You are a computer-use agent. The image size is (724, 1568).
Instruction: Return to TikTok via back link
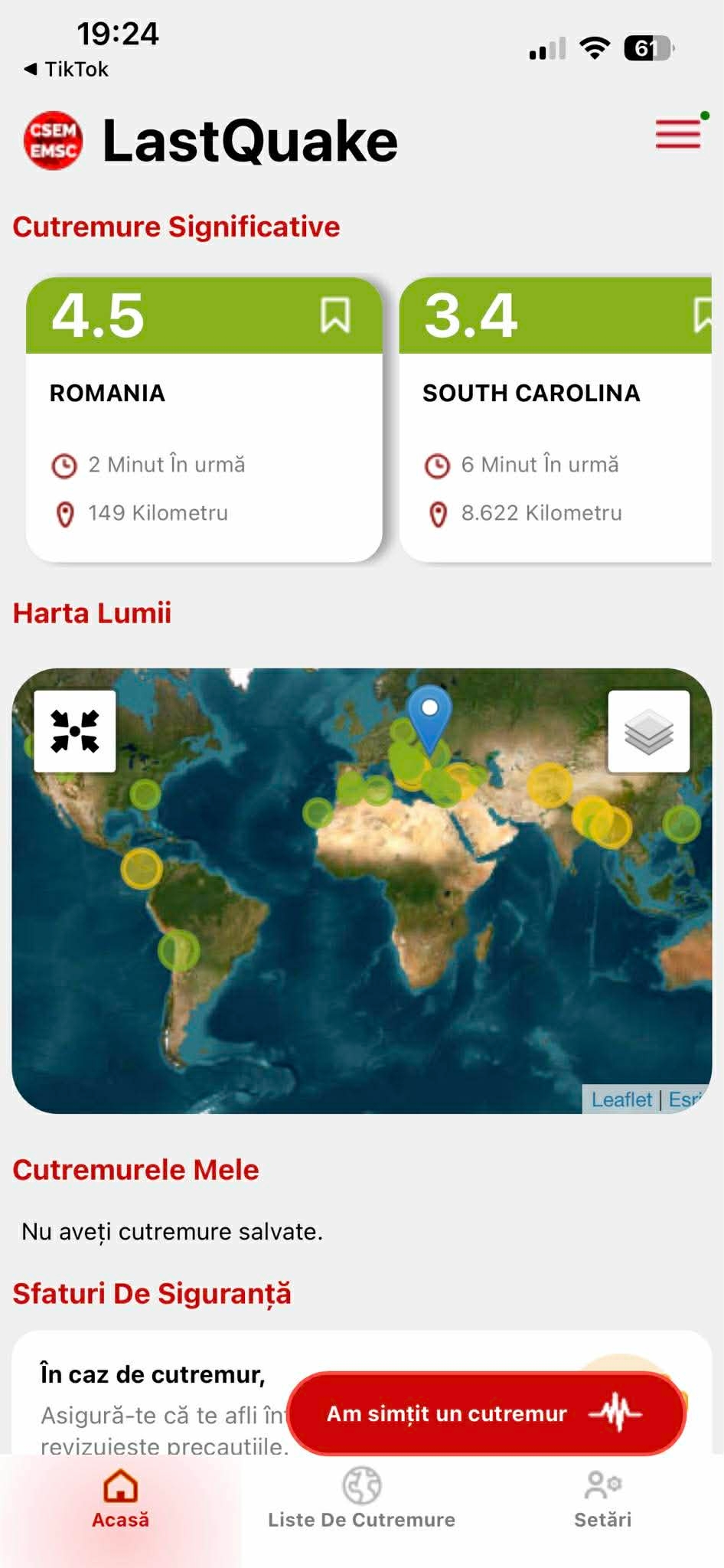tap(67, 70)
